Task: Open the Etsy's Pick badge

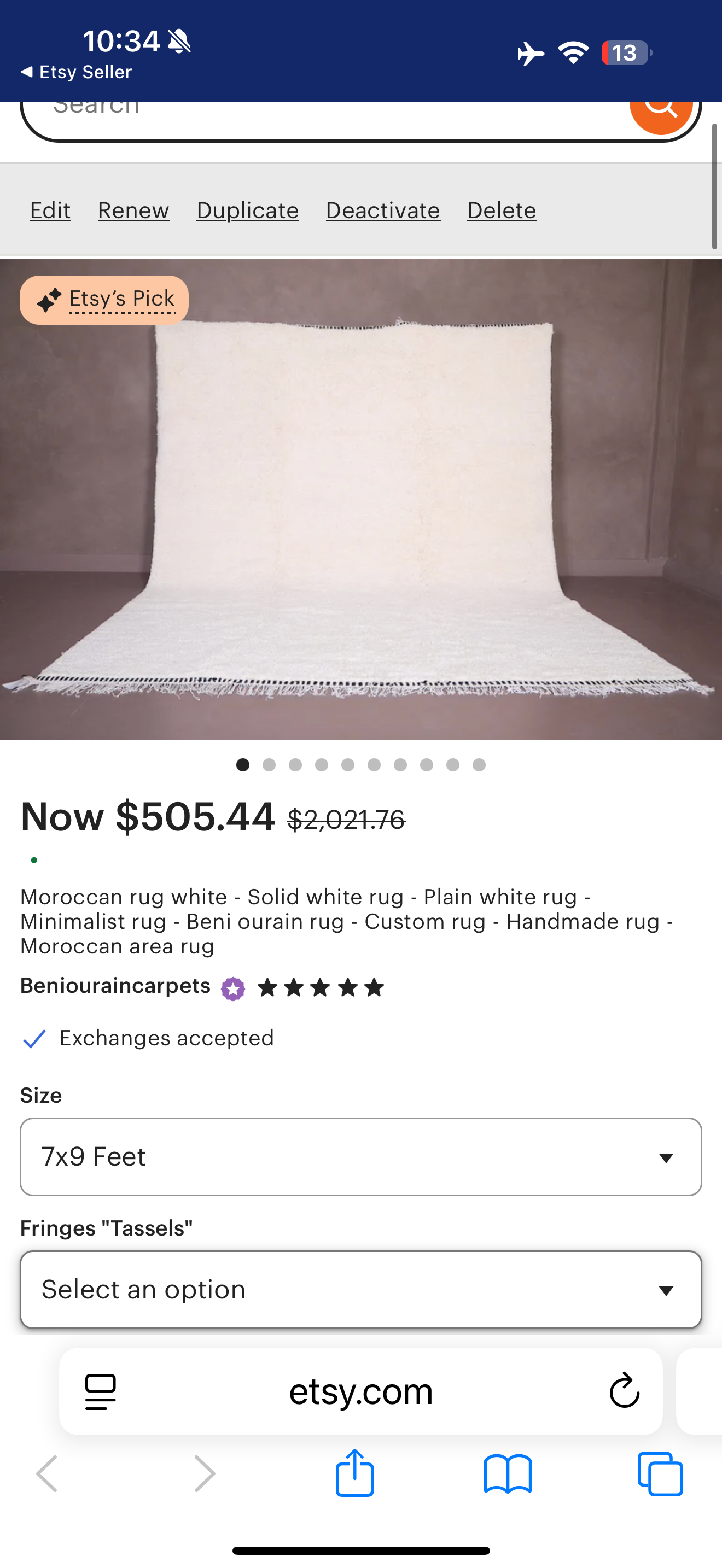Action: [x=104, y=300]
